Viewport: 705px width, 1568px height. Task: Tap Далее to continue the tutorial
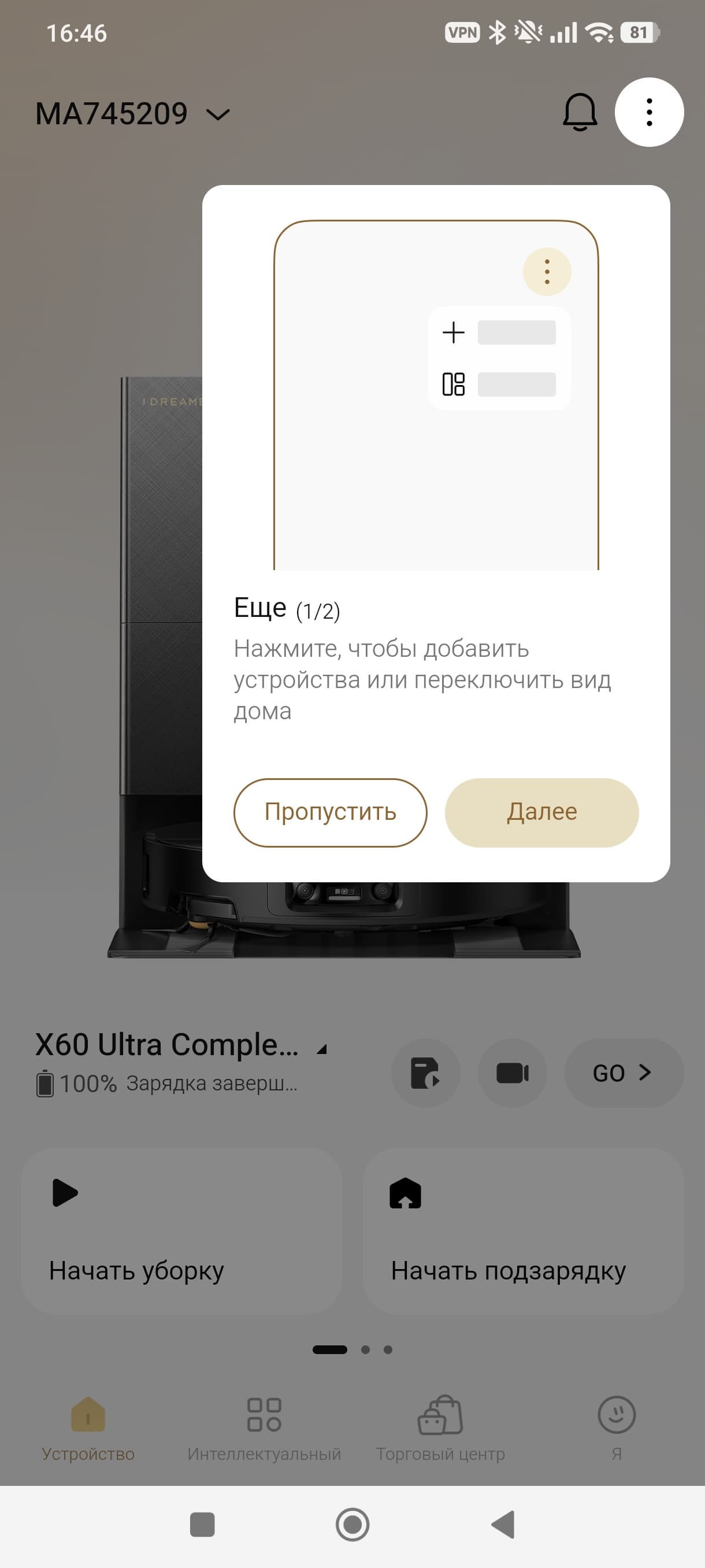click(541, 812)
